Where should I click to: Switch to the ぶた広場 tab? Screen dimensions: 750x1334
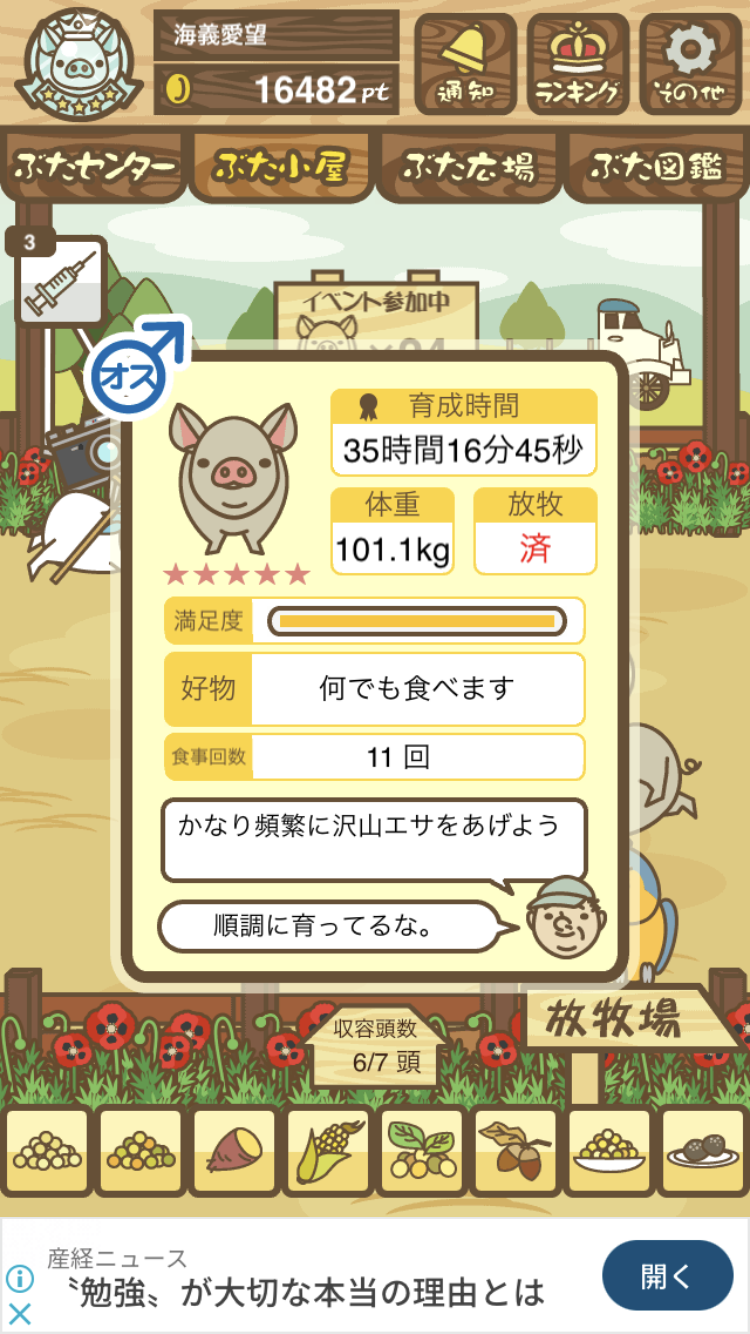click(469, 167)
